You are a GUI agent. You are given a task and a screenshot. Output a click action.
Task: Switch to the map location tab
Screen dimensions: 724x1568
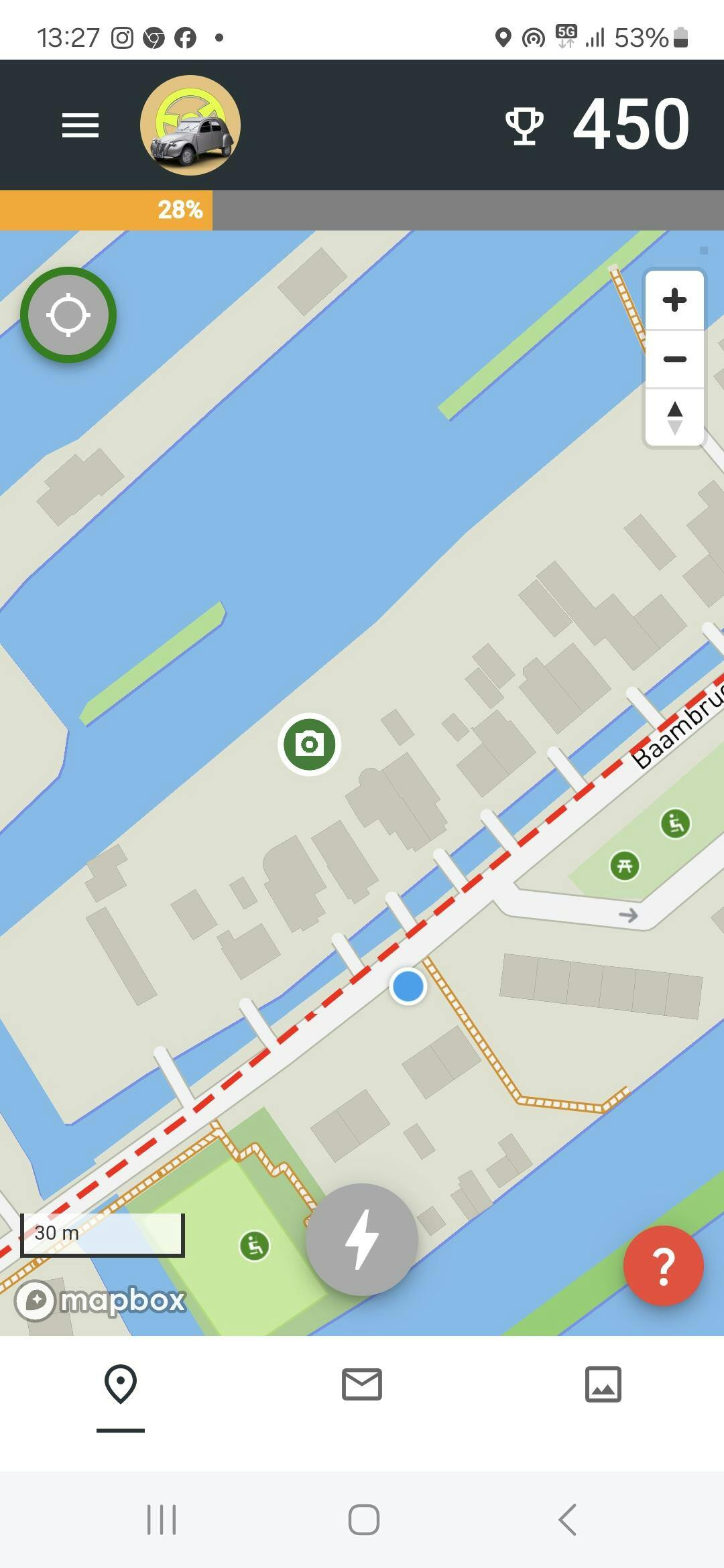(121, 1384)
